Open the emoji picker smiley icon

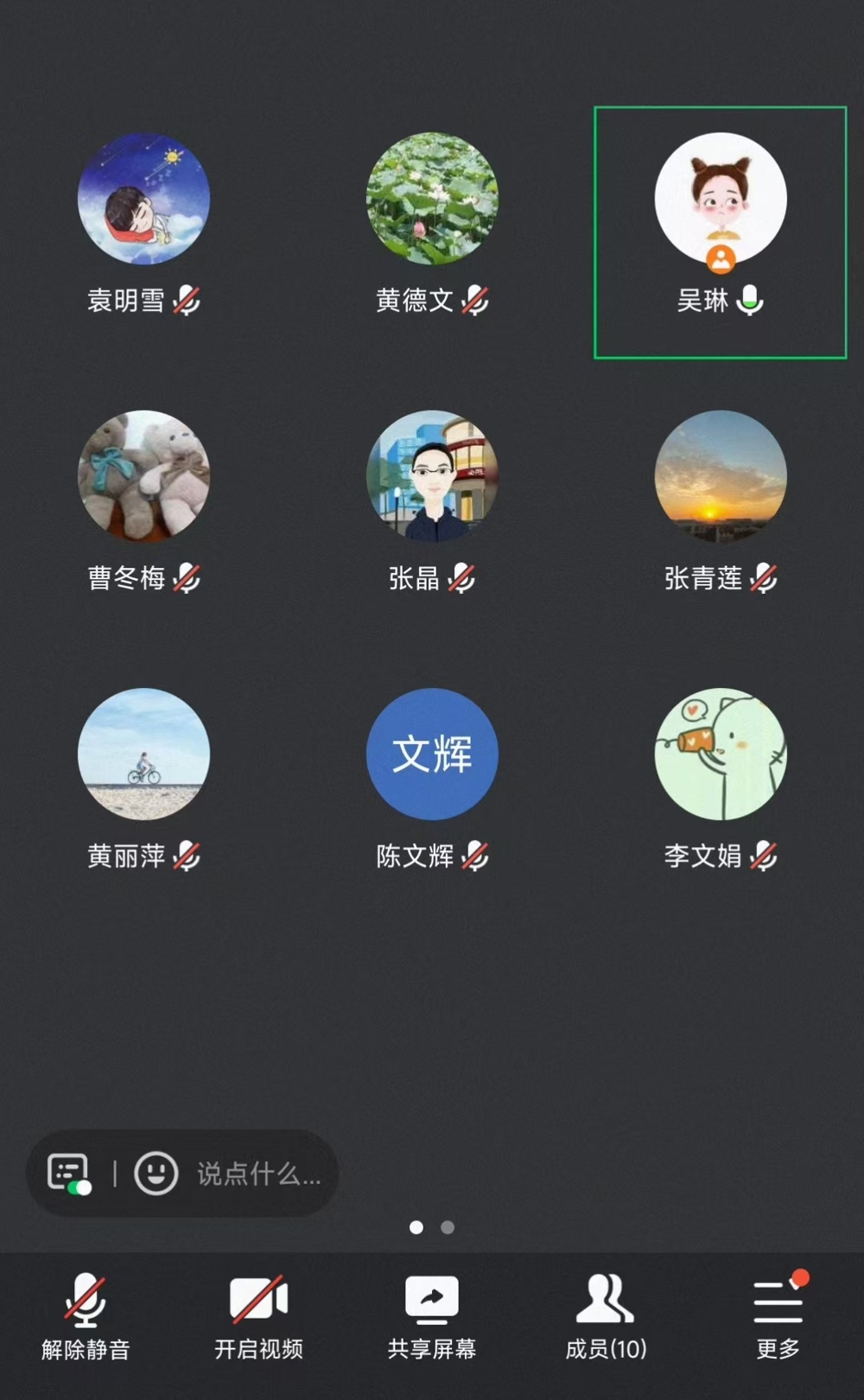tap(156, 1174)
